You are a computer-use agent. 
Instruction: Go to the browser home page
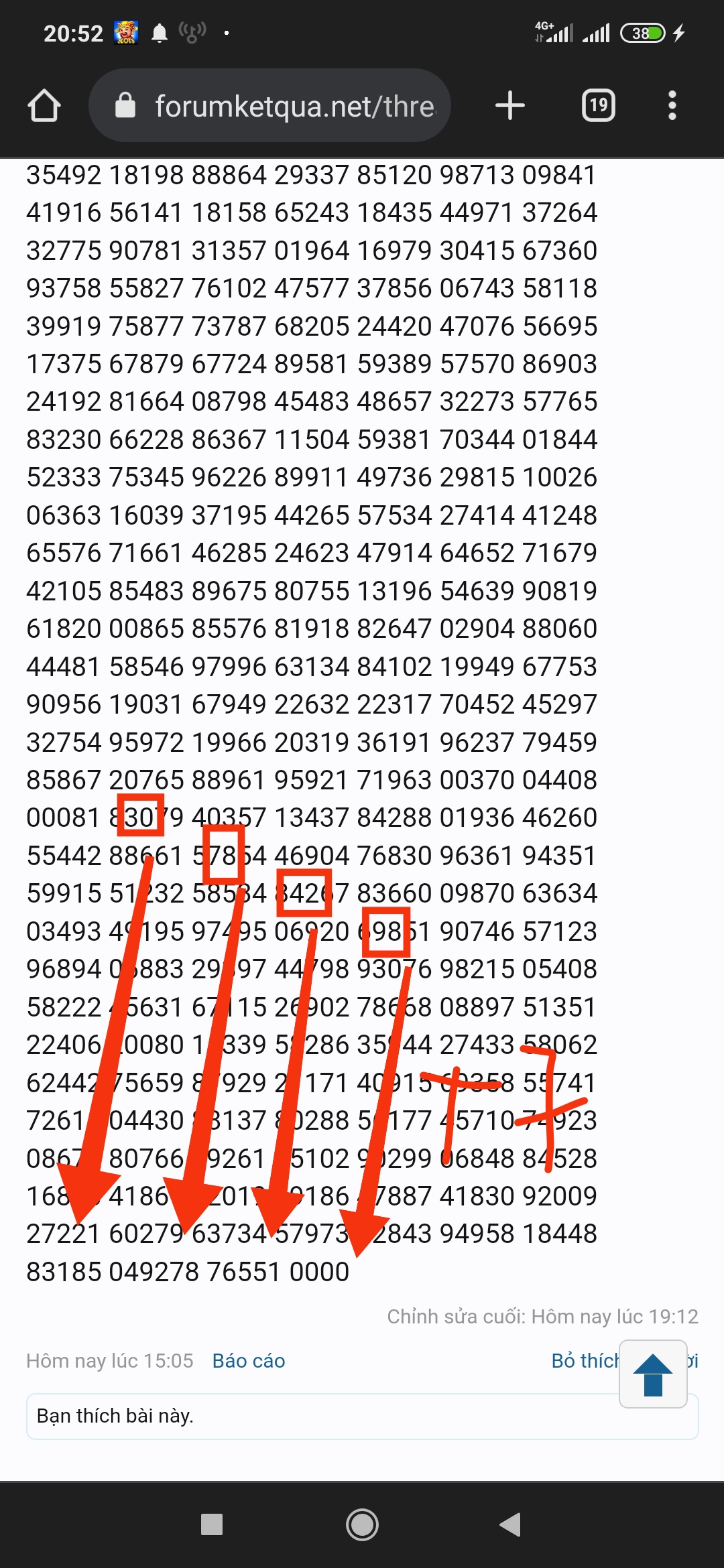click(44, 106)
